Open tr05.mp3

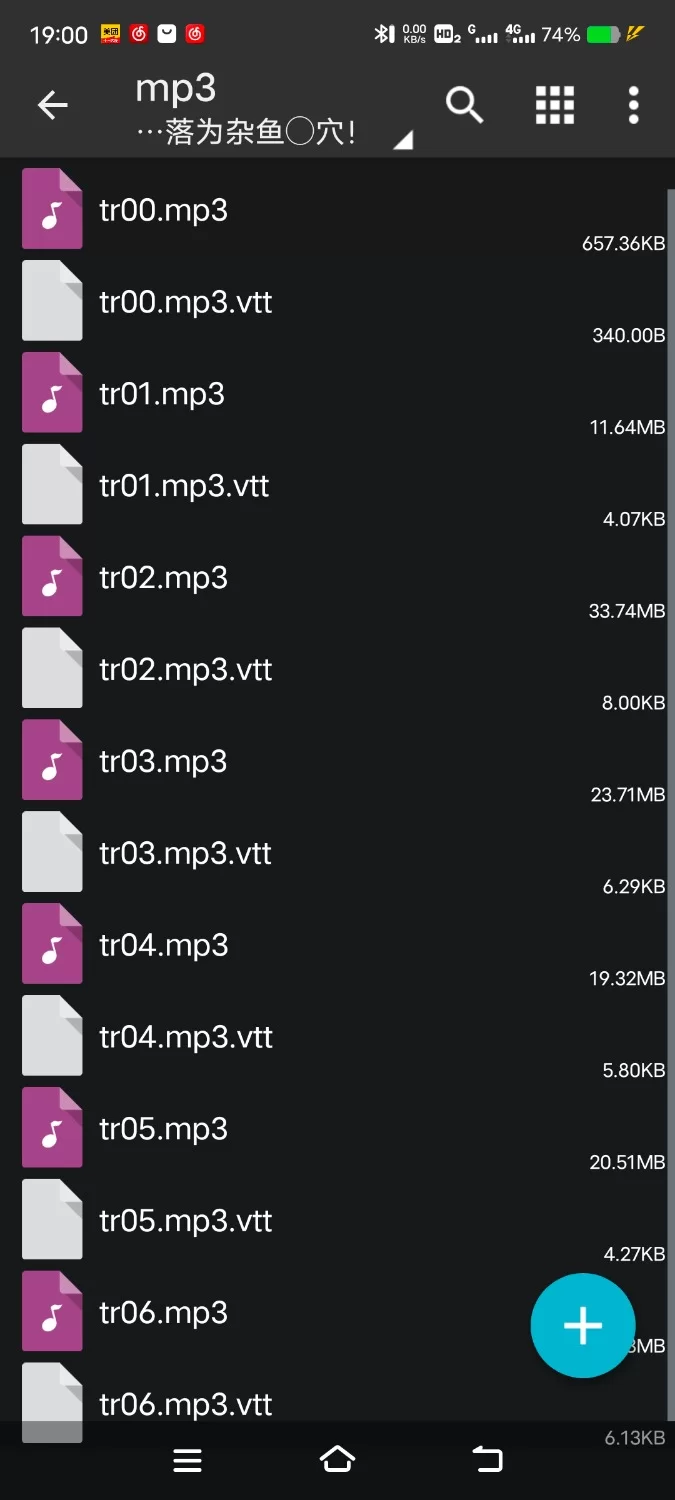click(164, 1131)
